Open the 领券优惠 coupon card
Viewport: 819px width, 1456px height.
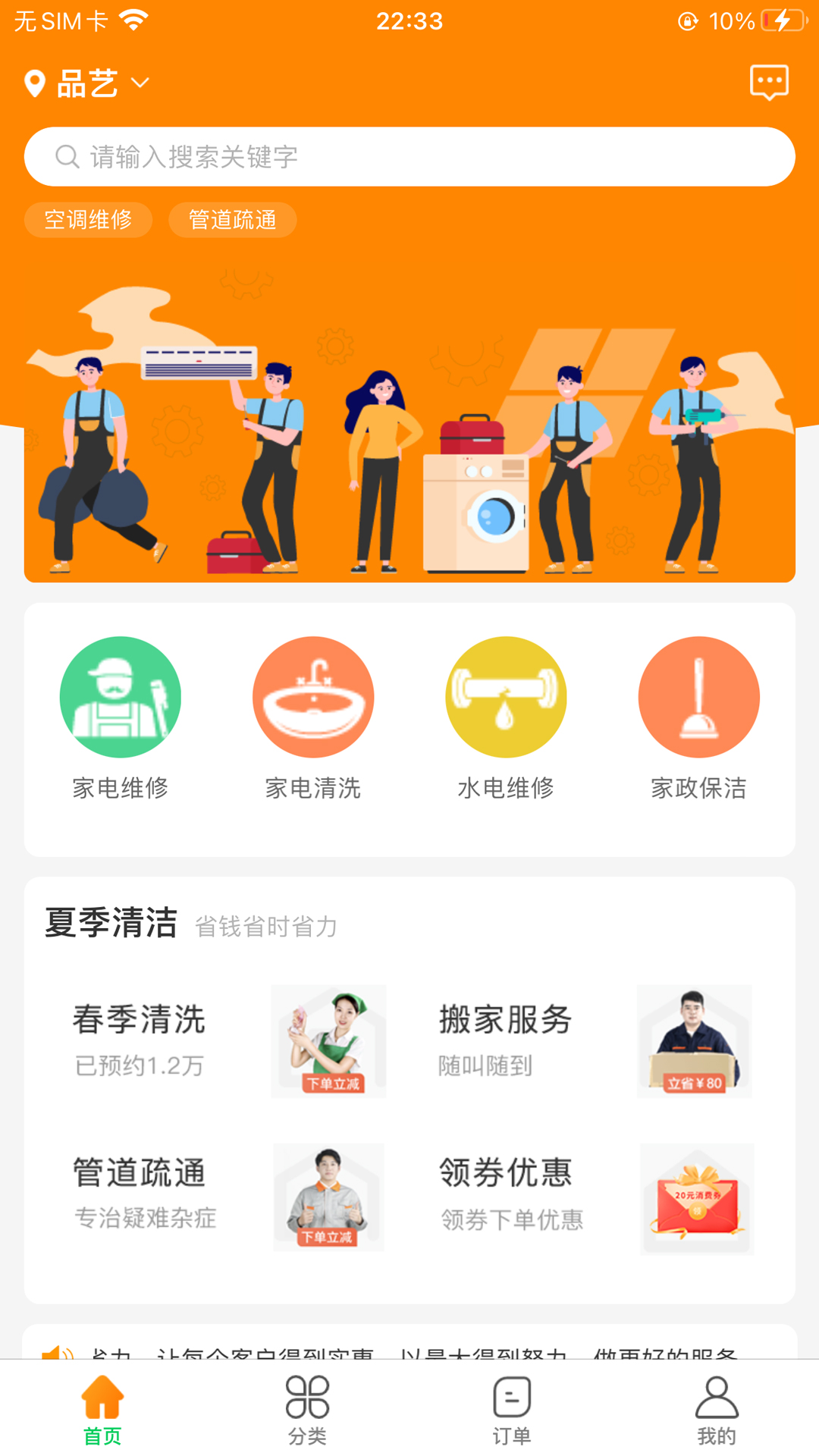(594, 1197)
